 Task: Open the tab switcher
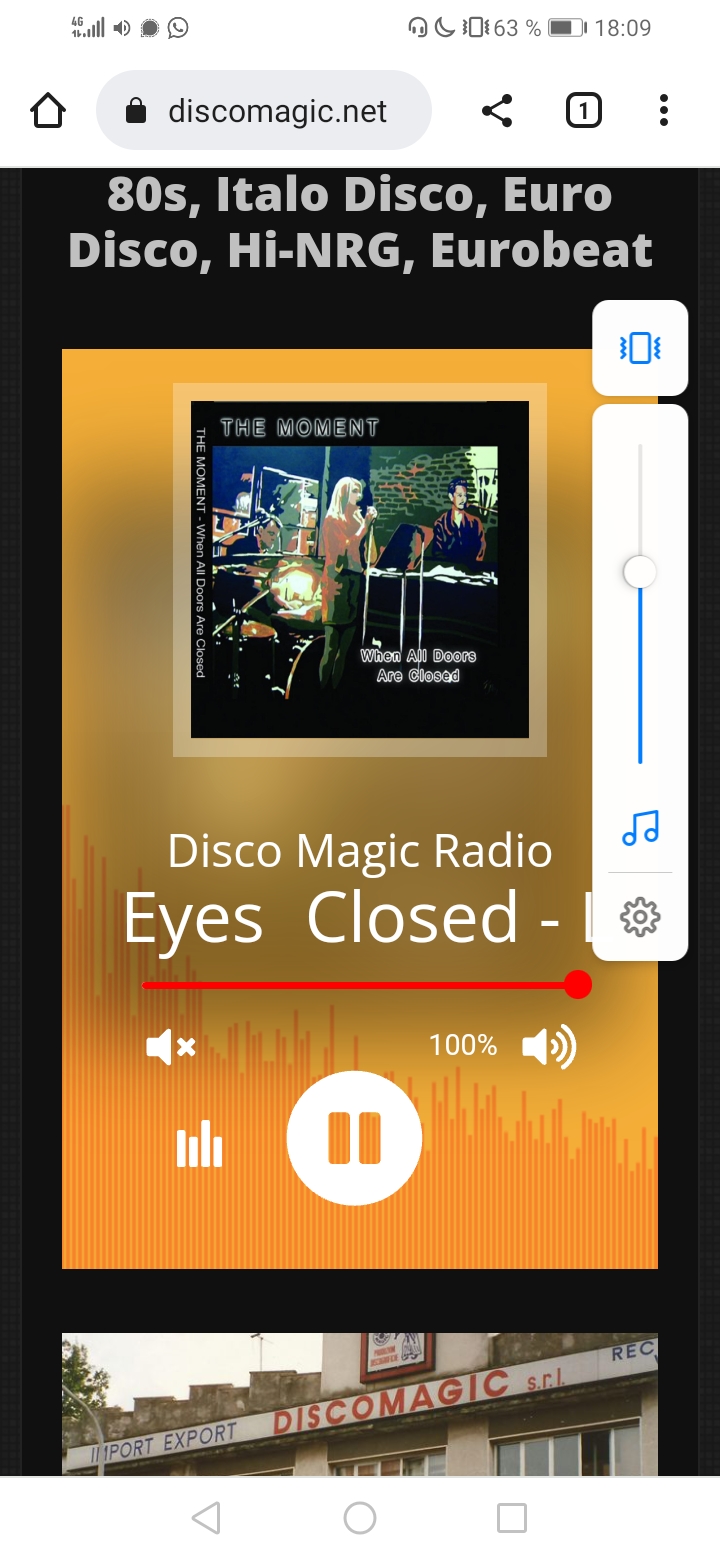[x=584, y=110]
